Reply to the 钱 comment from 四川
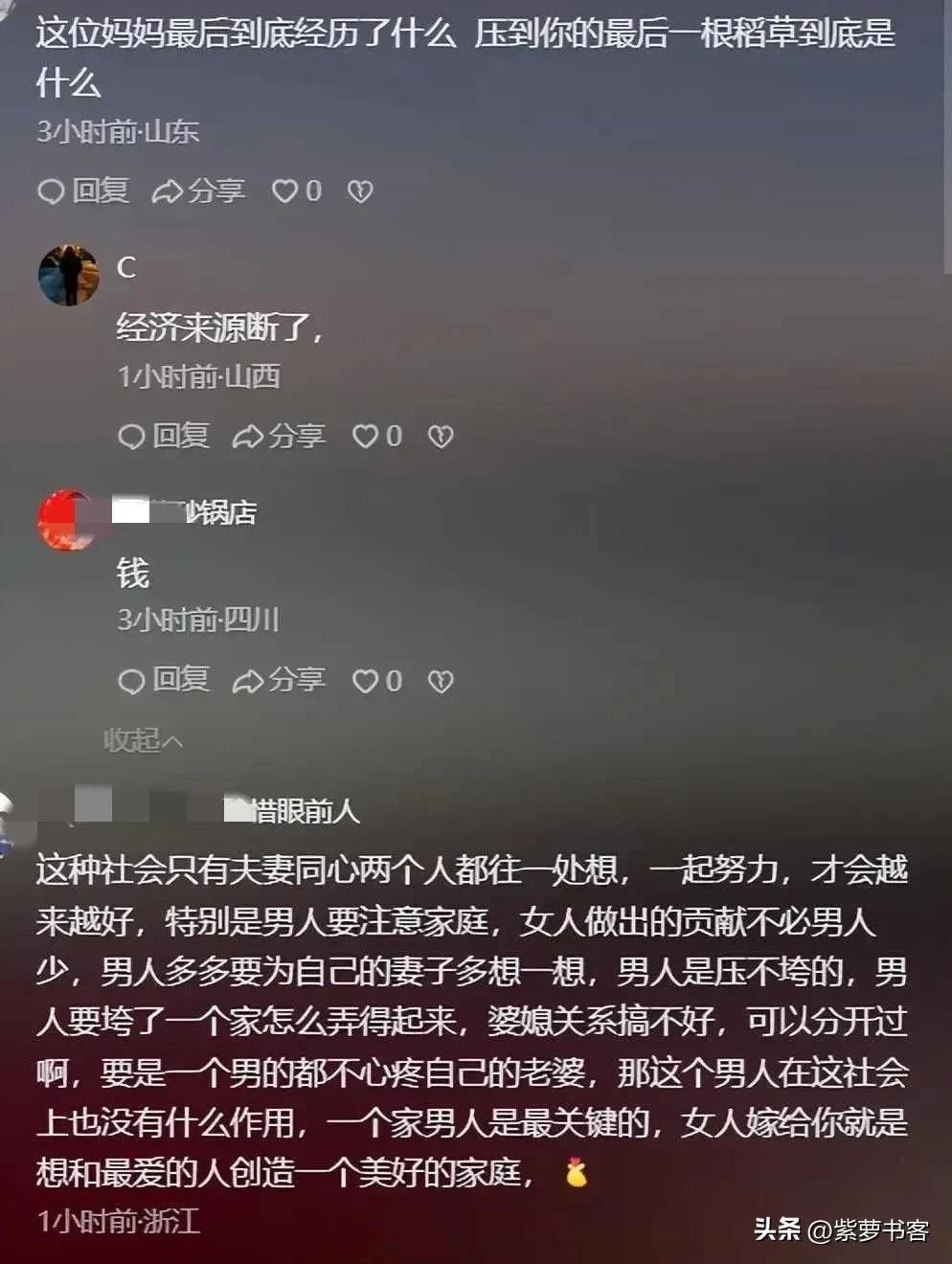Viewport: 952px width, 1264px height. click(164, 681)
